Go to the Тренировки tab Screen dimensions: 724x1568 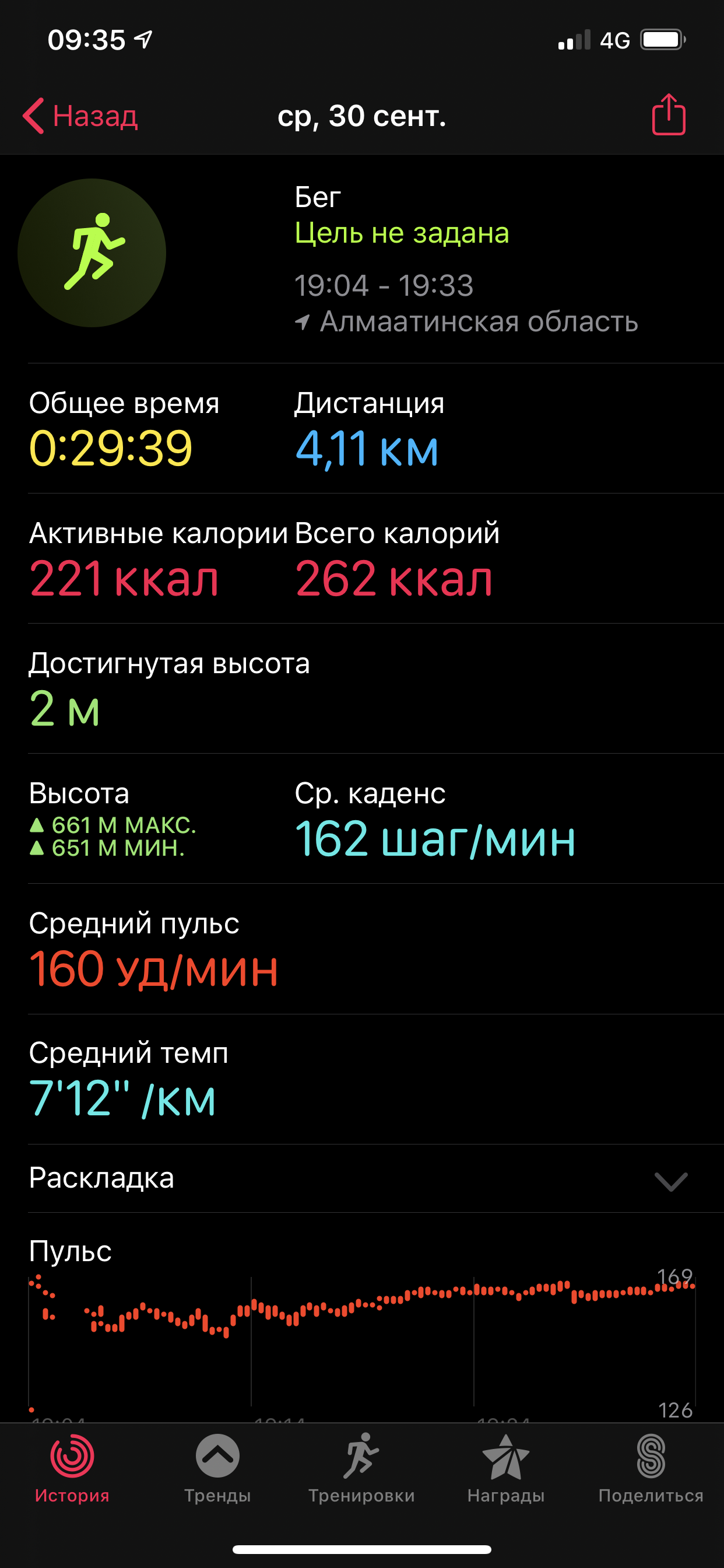click(x=361, y=1468)
